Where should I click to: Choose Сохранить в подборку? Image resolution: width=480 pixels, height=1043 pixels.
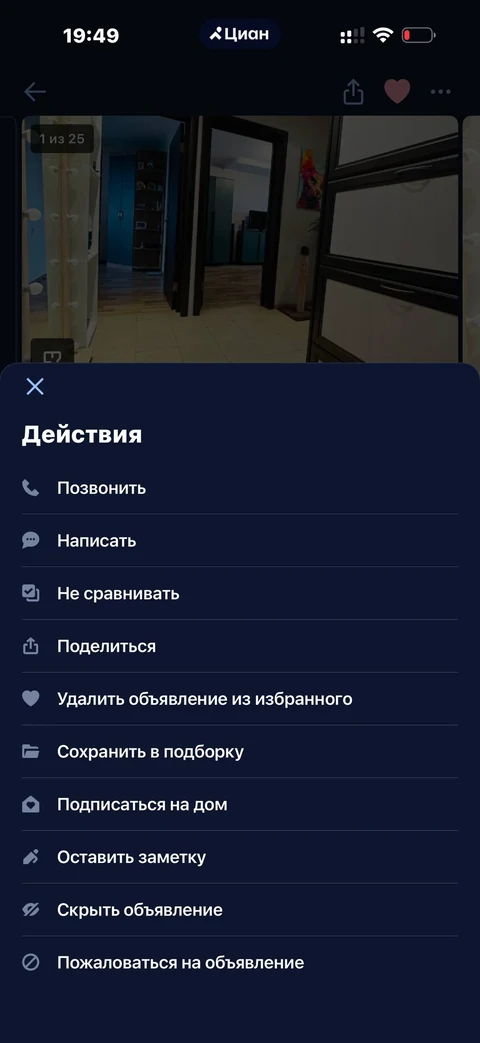tap(240, 752)
